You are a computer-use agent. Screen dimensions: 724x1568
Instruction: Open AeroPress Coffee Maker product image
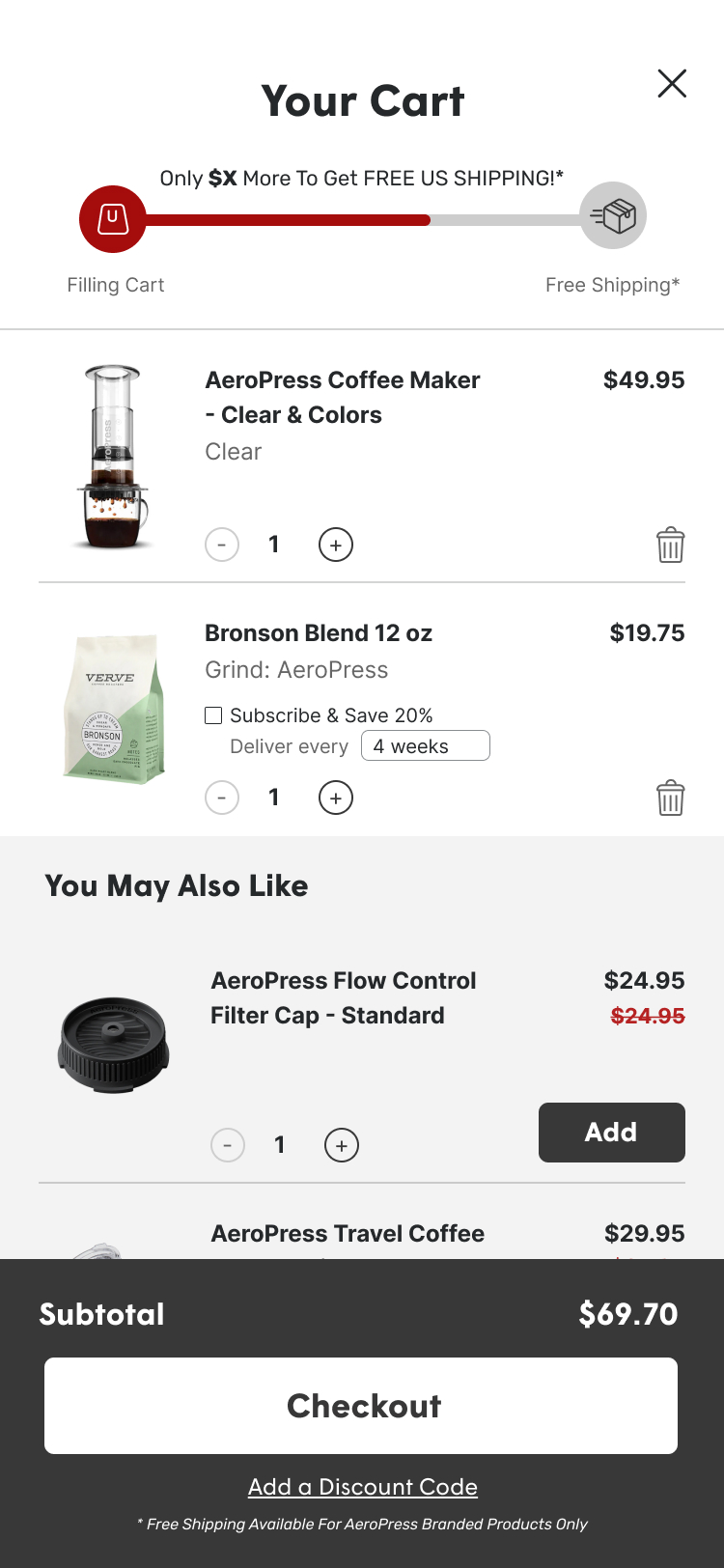[113, 457]
